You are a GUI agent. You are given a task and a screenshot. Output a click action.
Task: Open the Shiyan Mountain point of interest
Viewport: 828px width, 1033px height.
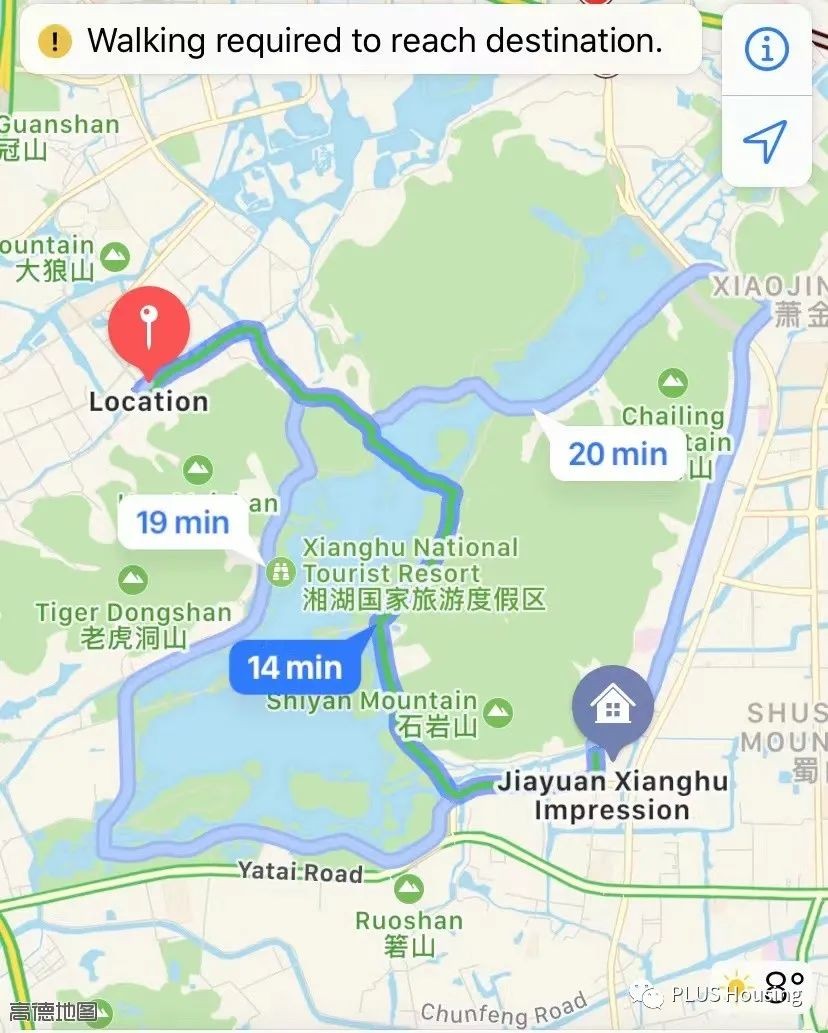pyautogui.click(x=497, y=712)
